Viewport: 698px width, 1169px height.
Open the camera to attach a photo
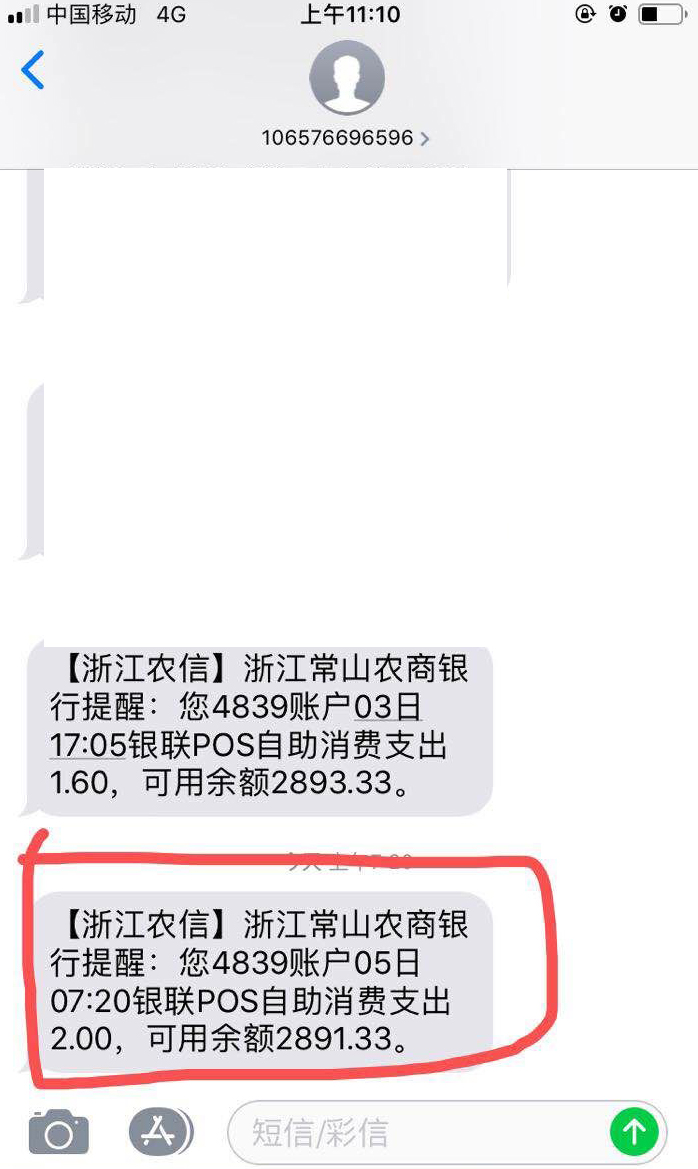[58, 1132]
